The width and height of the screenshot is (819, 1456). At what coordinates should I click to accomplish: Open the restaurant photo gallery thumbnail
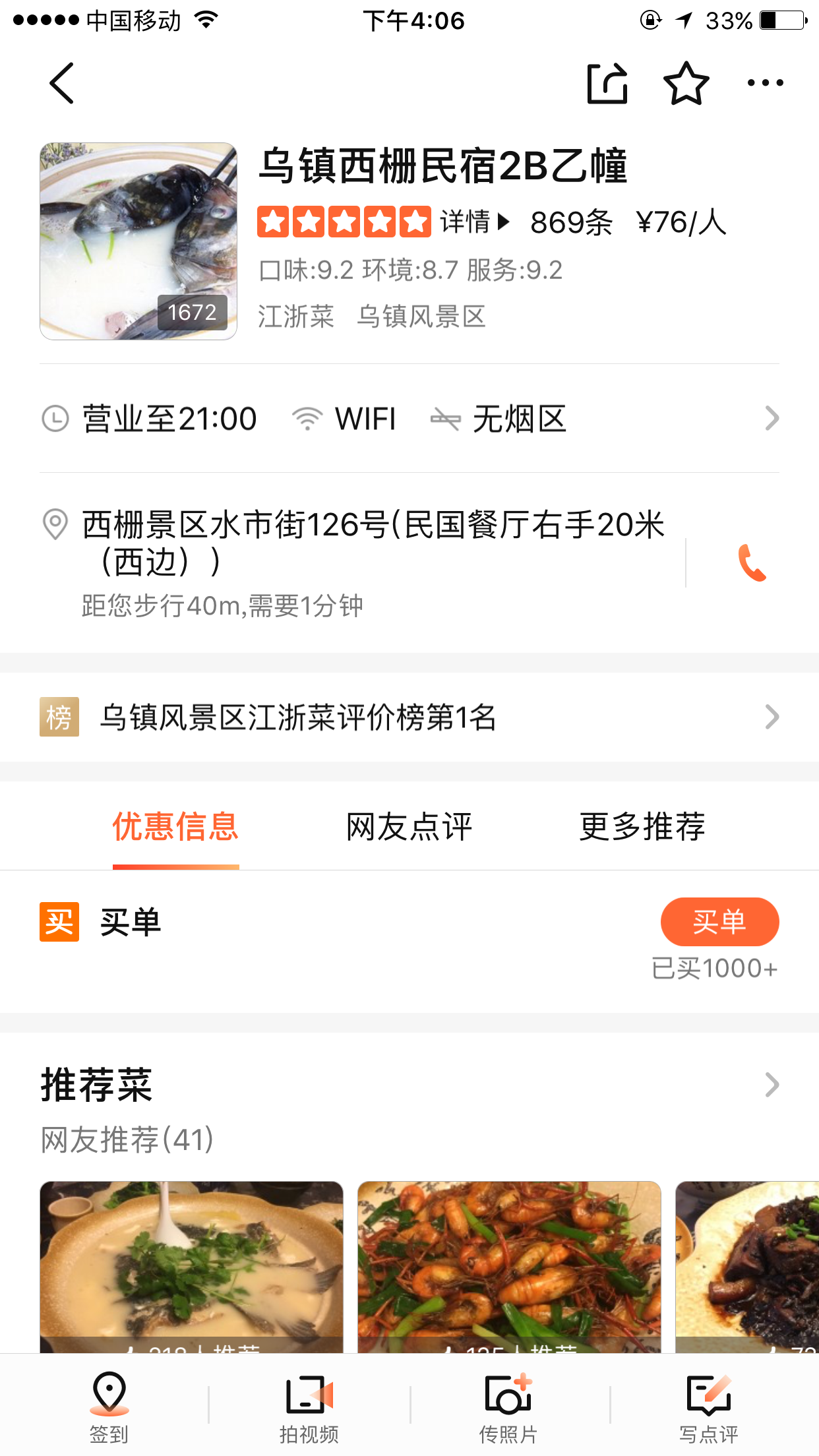point(137,241)
